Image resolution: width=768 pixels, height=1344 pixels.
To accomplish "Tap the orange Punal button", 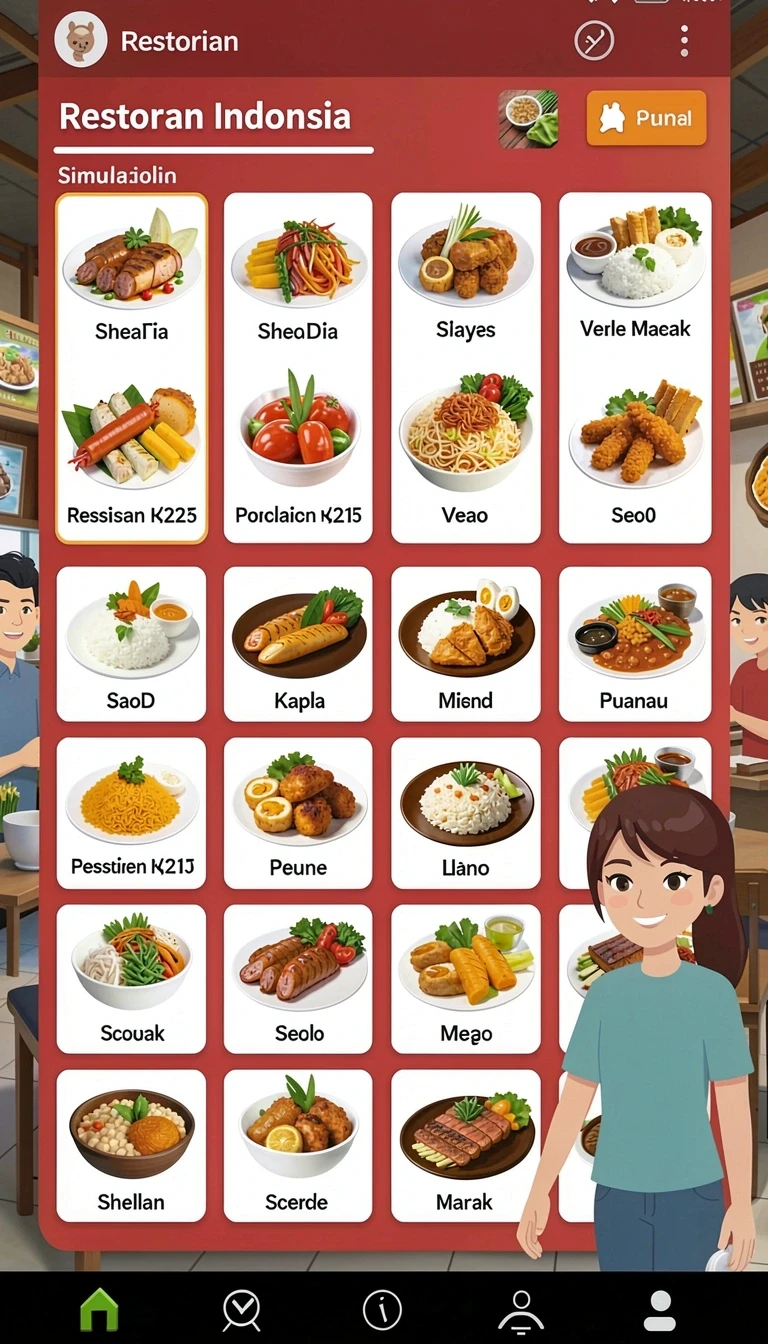I will [x=646, y=119].
